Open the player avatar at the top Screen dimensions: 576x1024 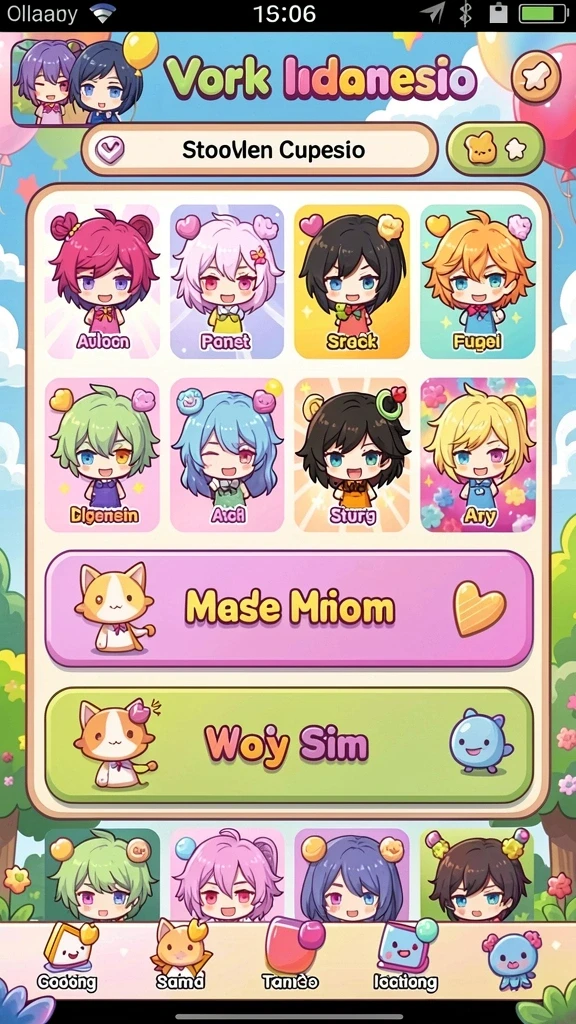point(77,82)
